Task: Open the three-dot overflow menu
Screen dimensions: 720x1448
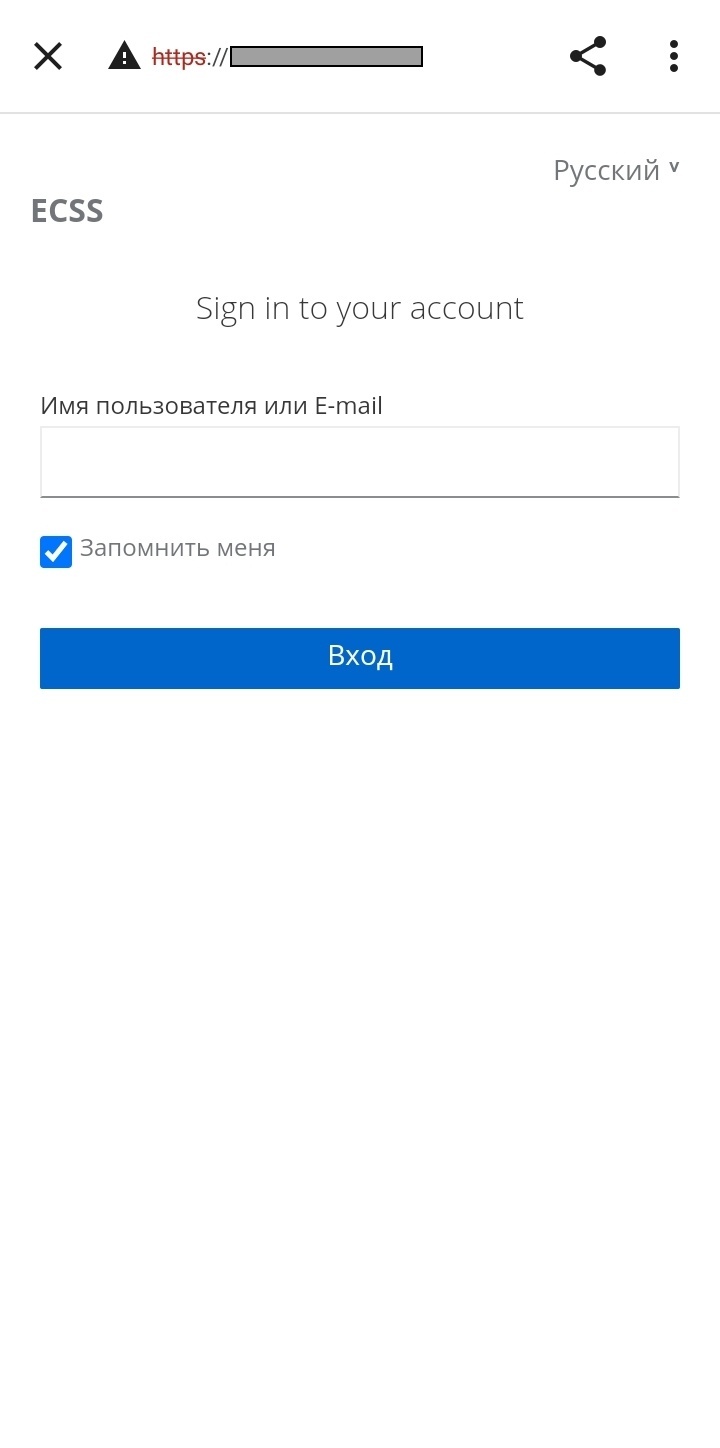Action: point(674,56)
